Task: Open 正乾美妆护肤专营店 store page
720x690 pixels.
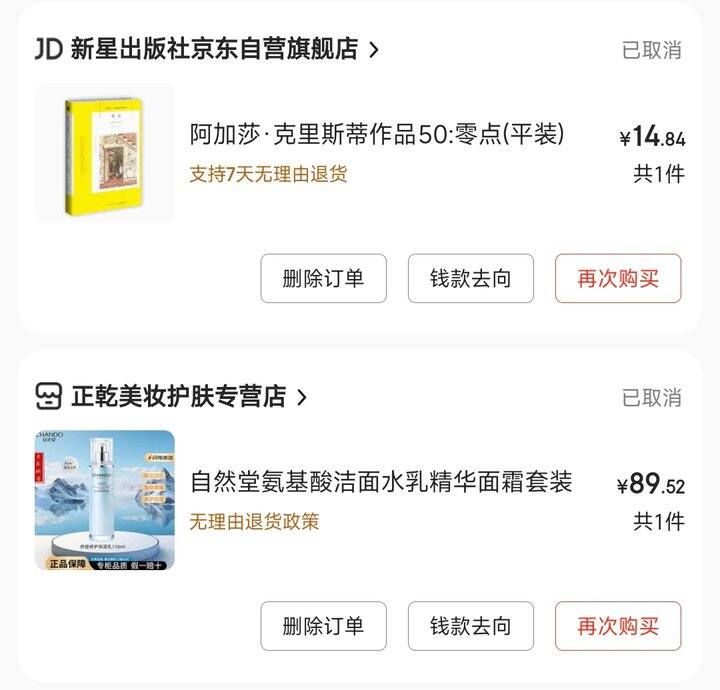Action: (178, 397)
